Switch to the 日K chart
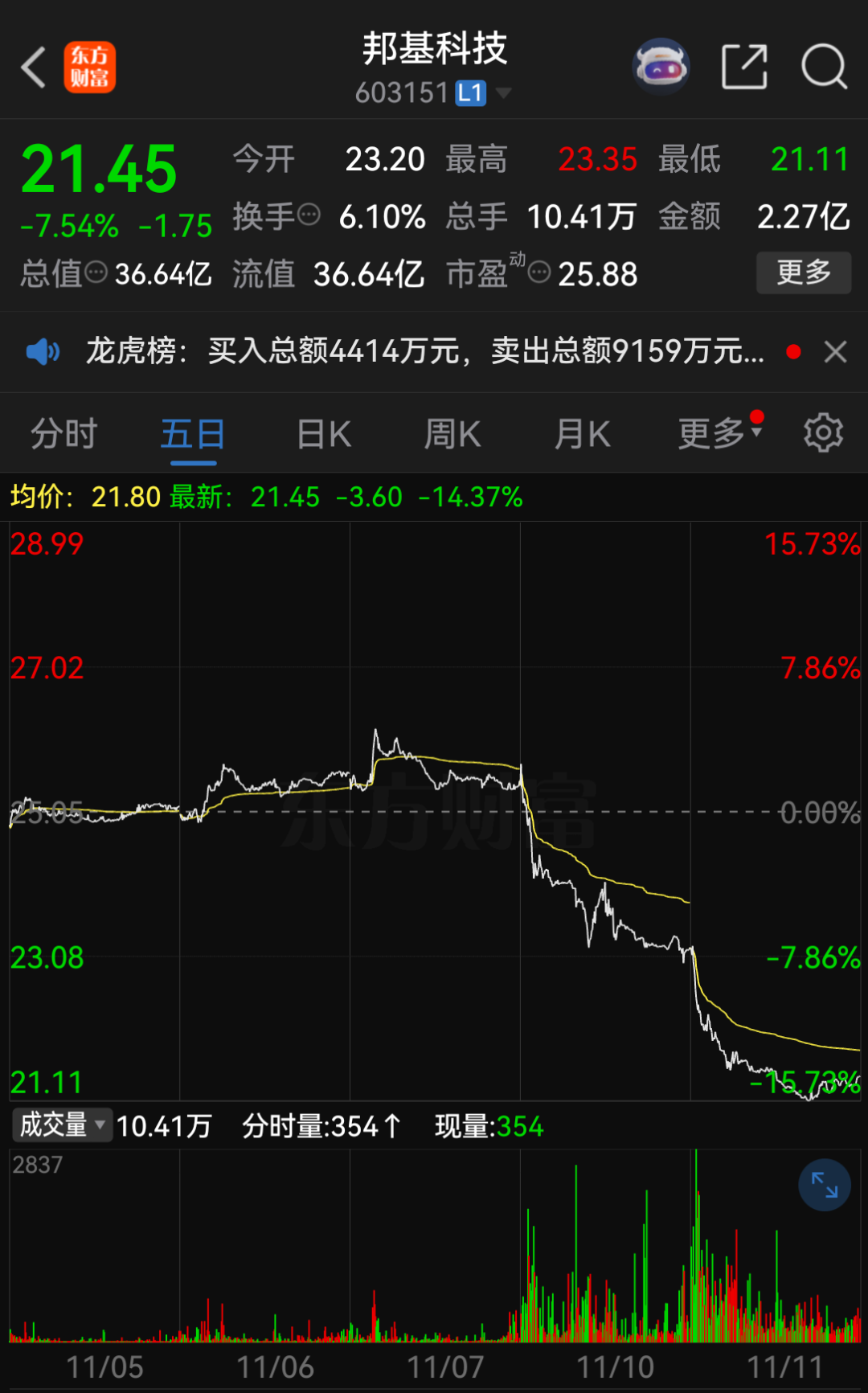Viewport: 868px width, 1393px height. pyautogui.click(x=323, y=434)
